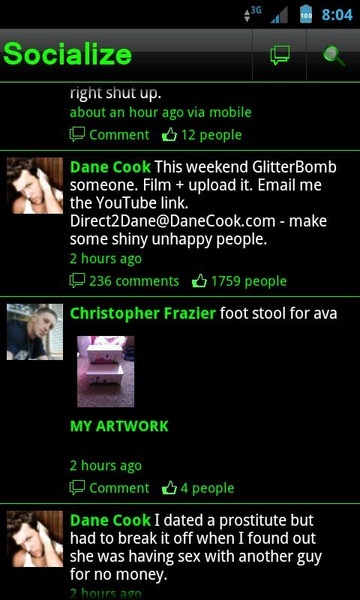
Task: Like the post with 12 people
Action: pos(202,135)
